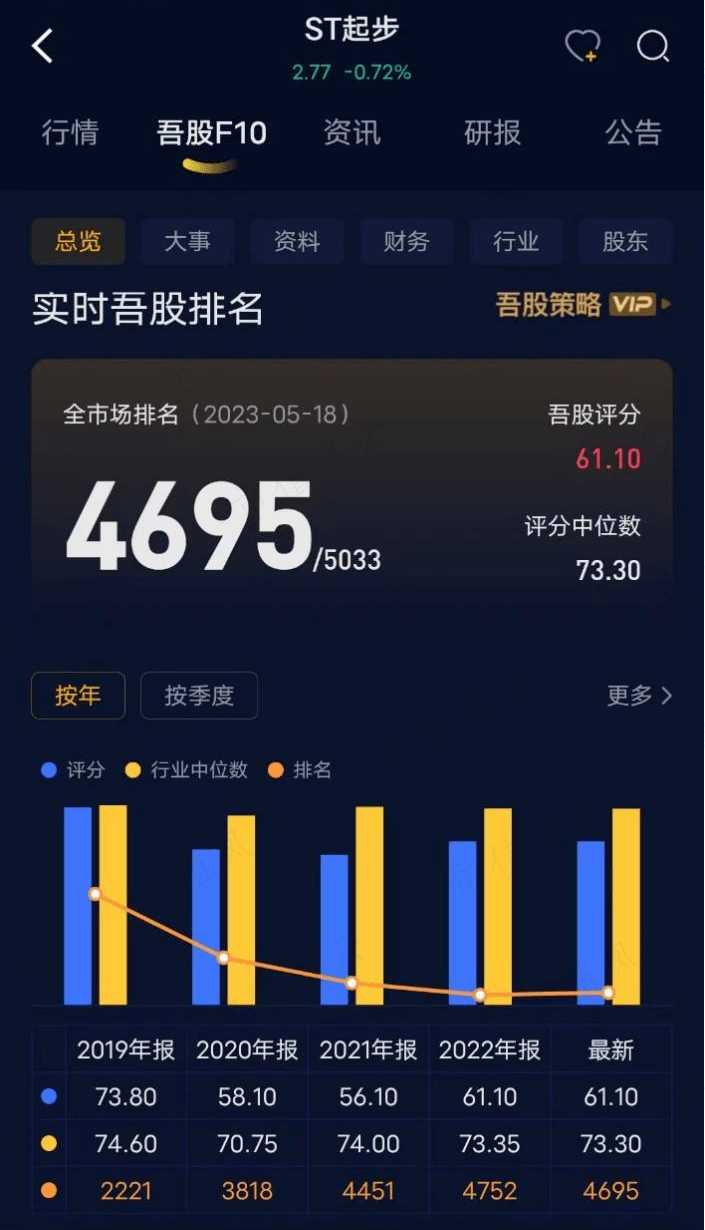Select the 大事 sub-tab

(187, 241)
